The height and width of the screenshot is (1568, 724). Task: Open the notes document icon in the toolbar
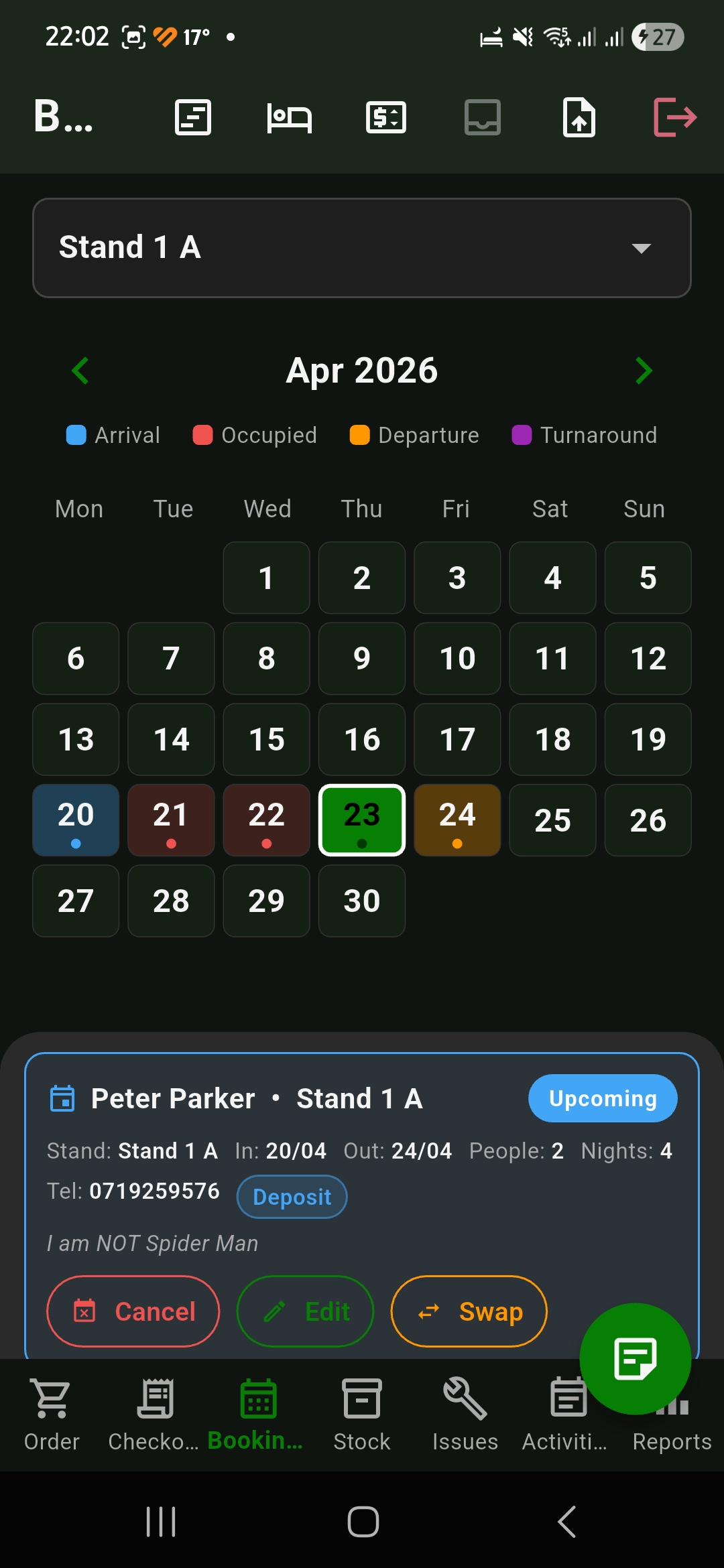(x=192, y=117)
